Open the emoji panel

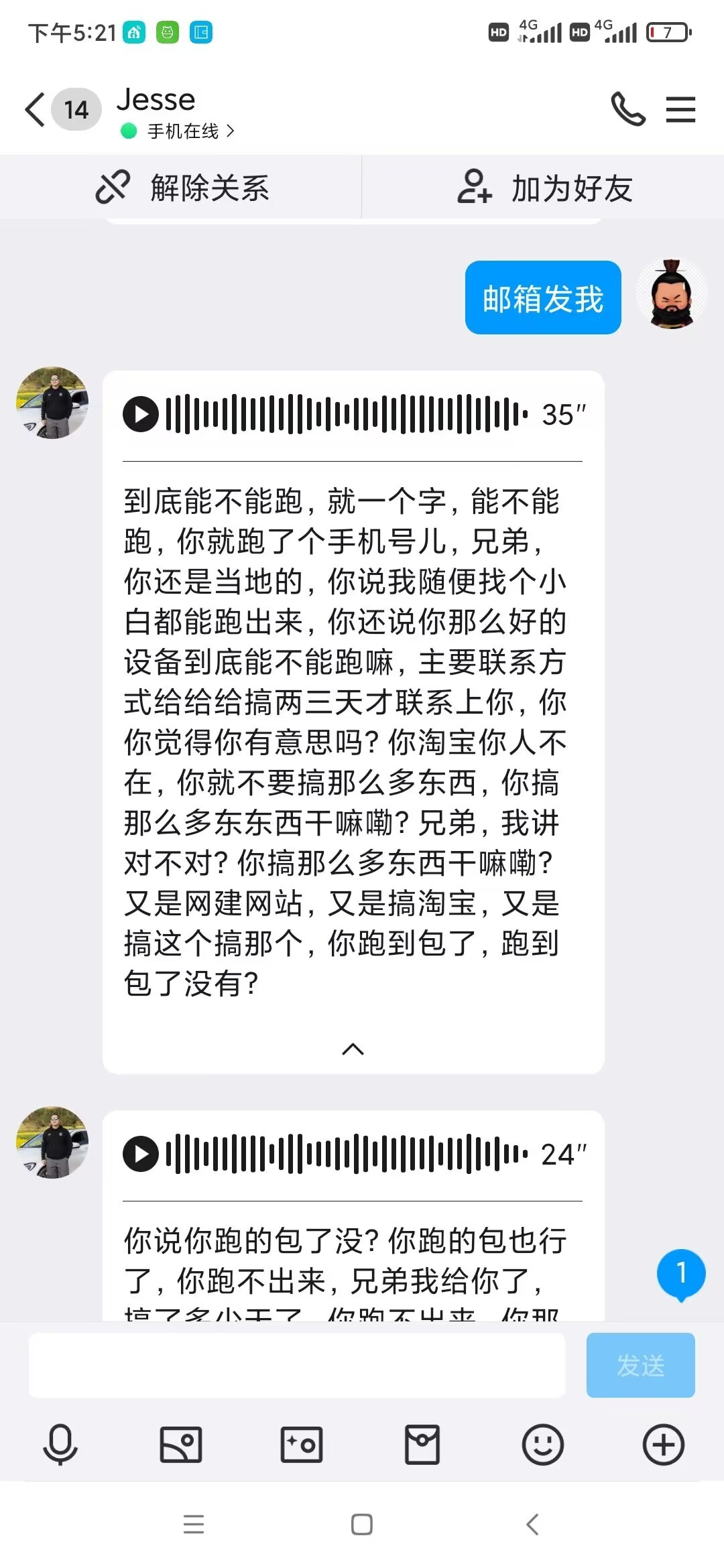(543, 1444)
